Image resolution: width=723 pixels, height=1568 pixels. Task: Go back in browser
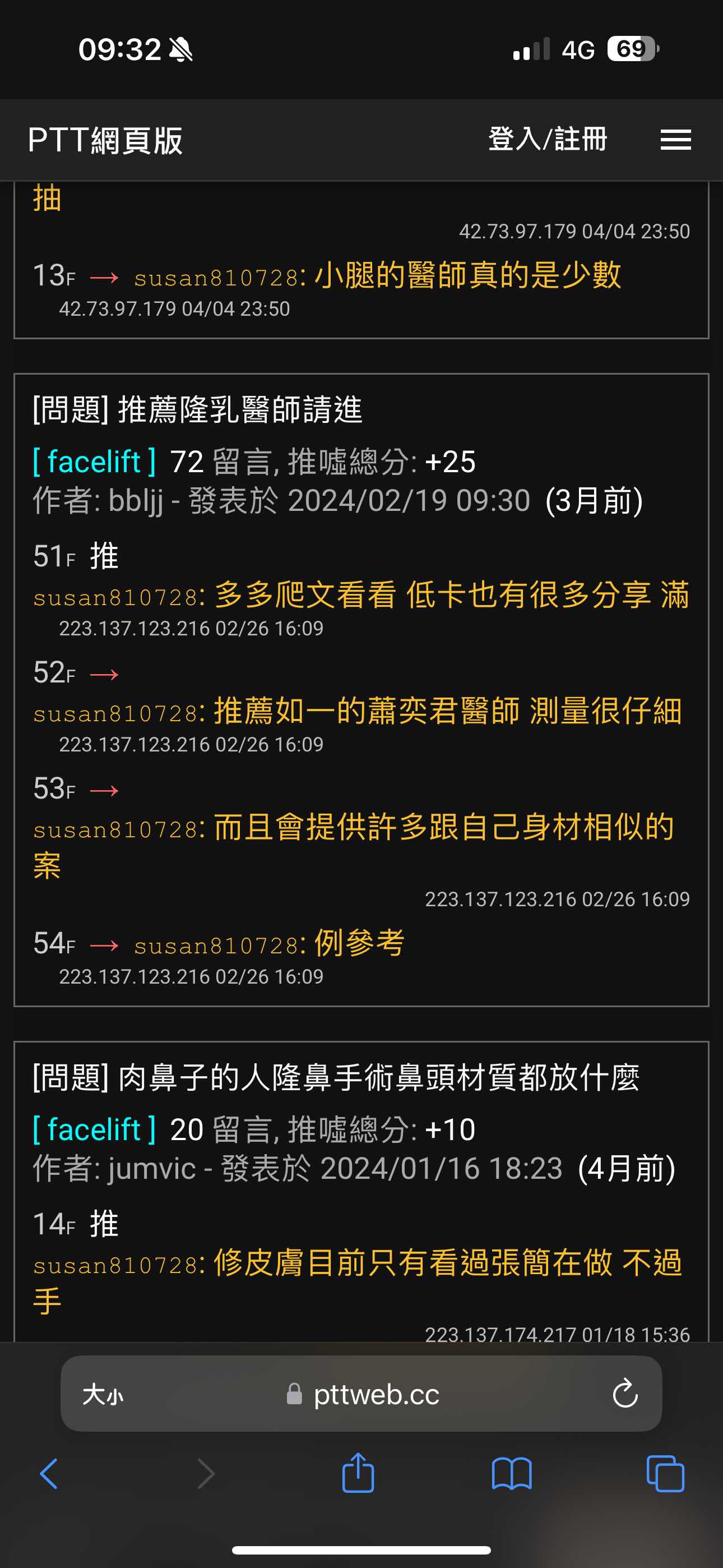49,1474
